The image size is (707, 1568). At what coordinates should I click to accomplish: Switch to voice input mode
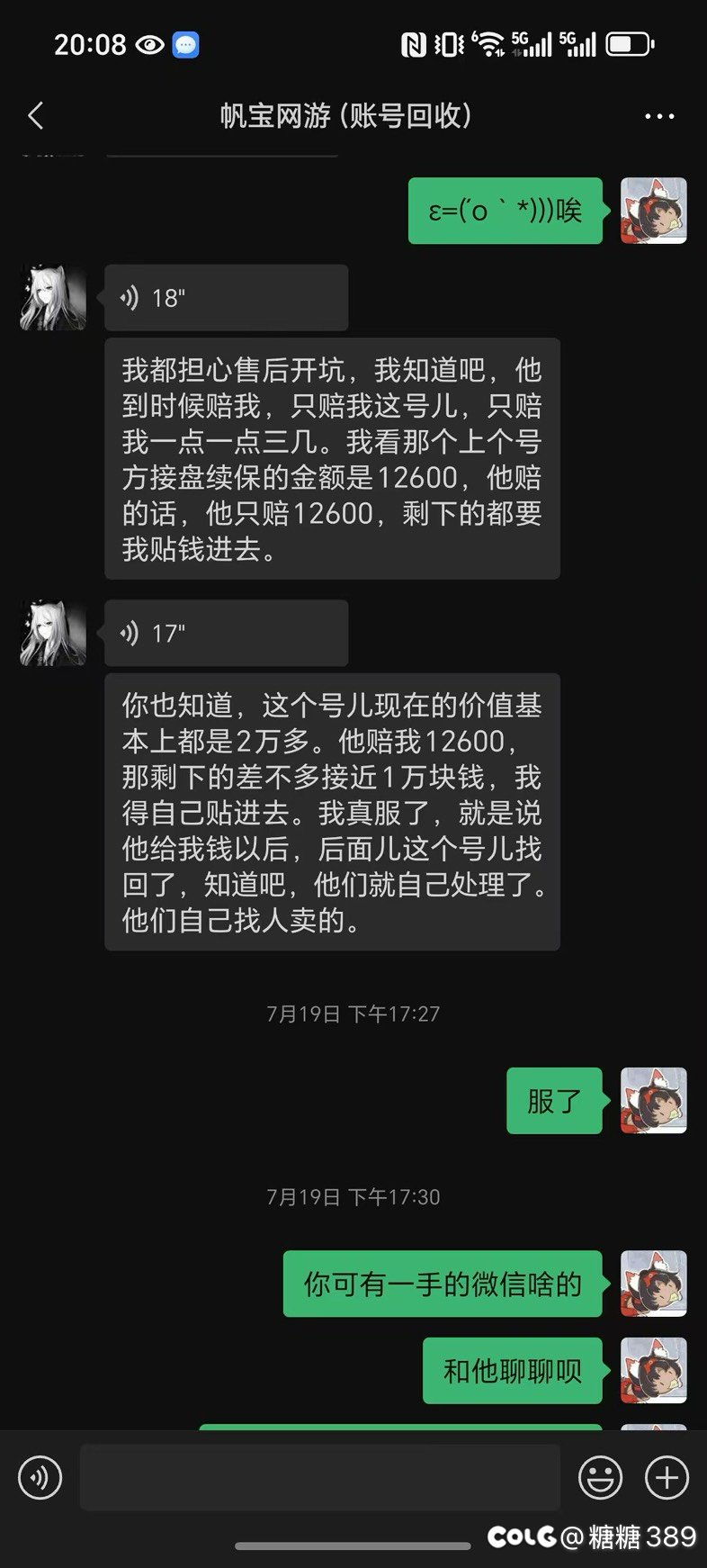pos(40,1477)
